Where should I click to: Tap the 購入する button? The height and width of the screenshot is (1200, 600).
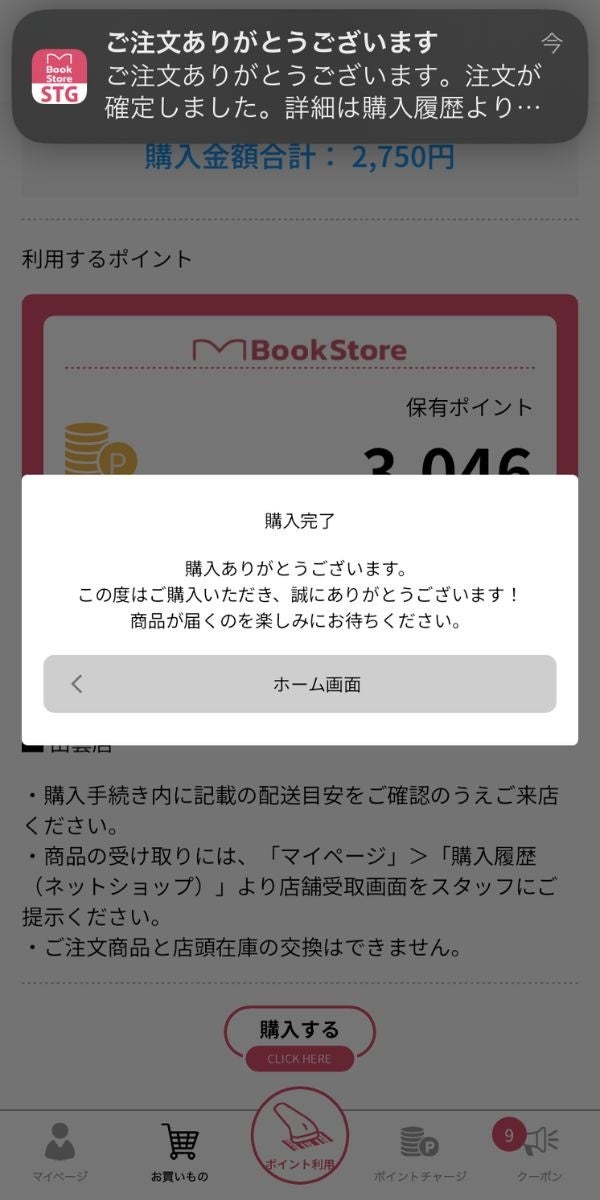tap(300, 1037)
